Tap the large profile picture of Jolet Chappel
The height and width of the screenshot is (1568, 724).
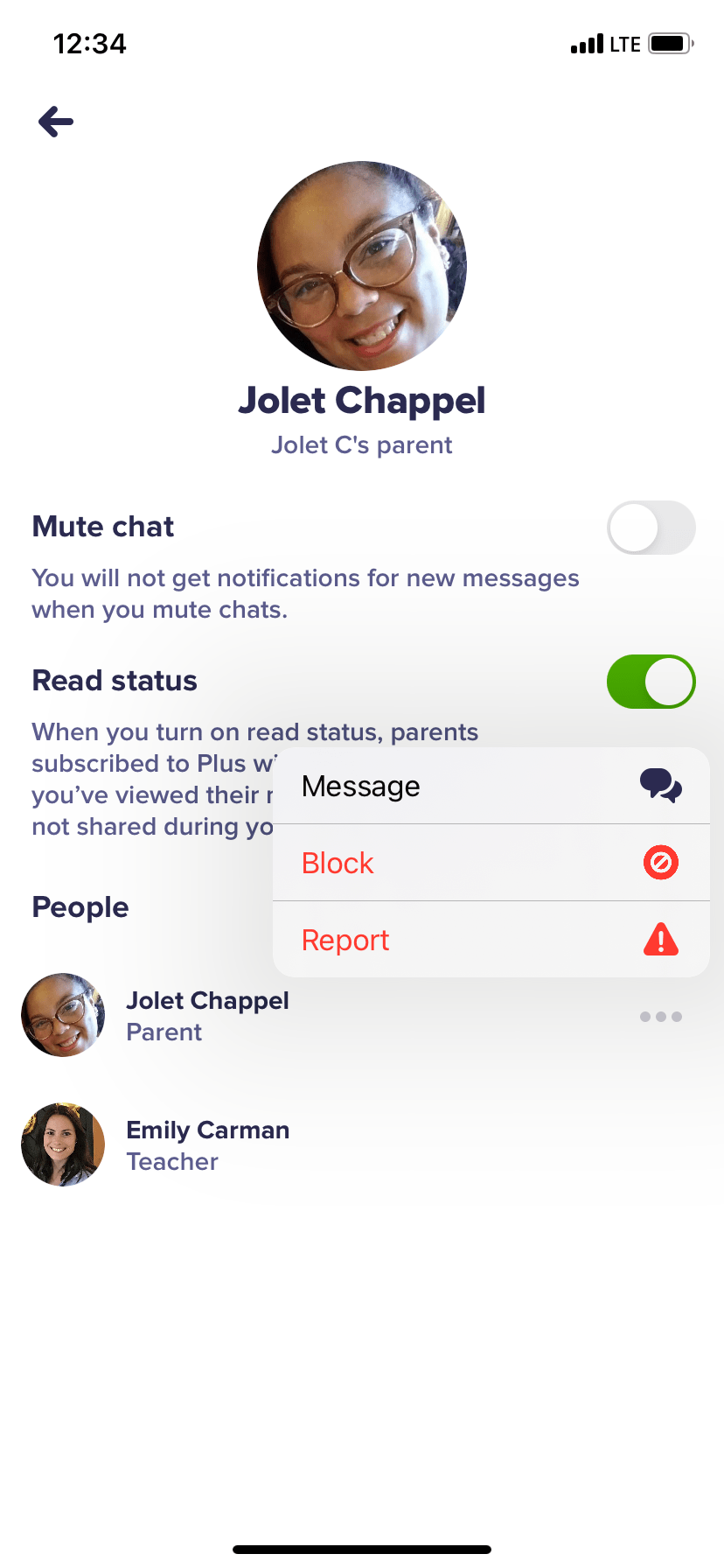(362, 266)
